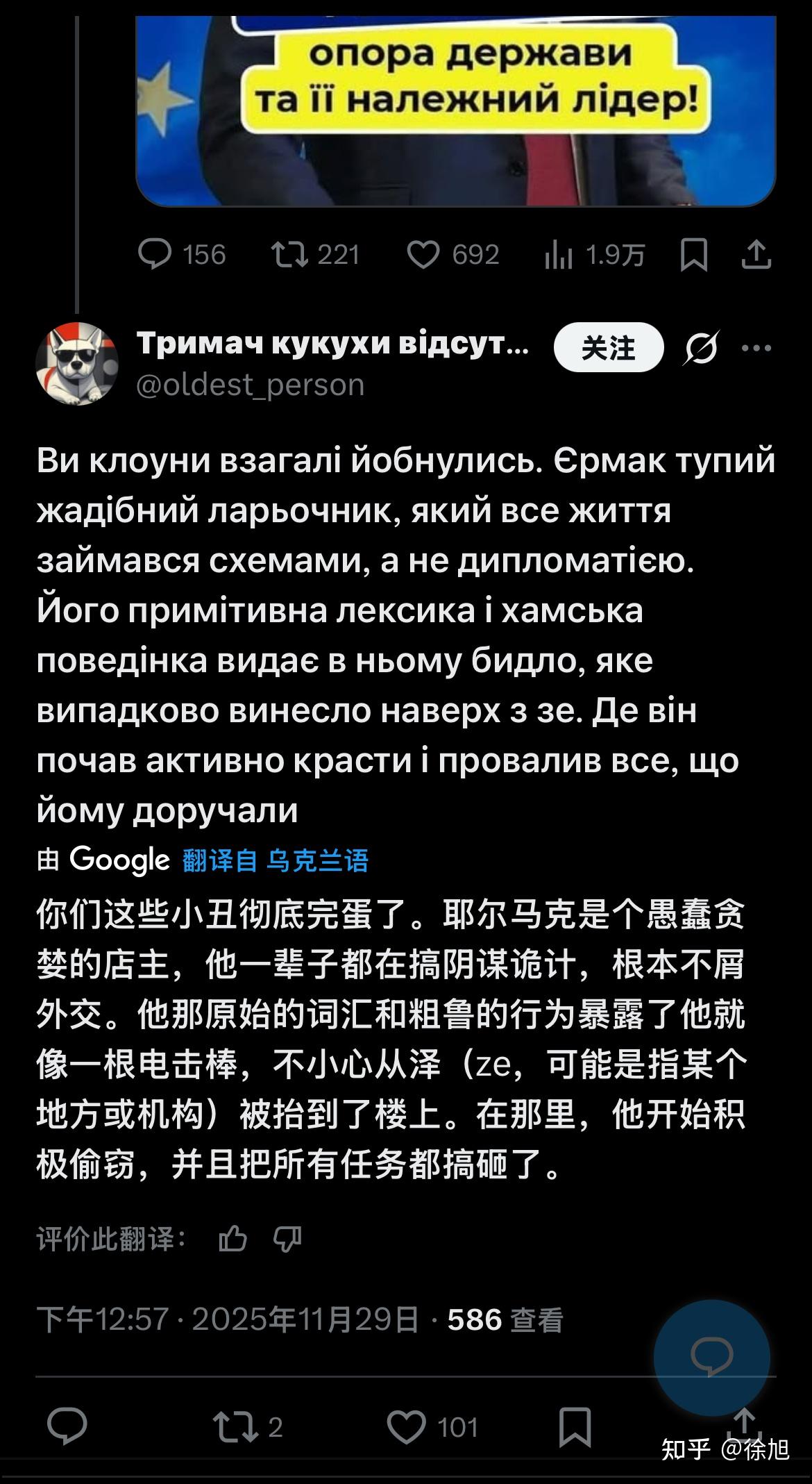Like the post with 692 likes

click(x=423, y=254)
